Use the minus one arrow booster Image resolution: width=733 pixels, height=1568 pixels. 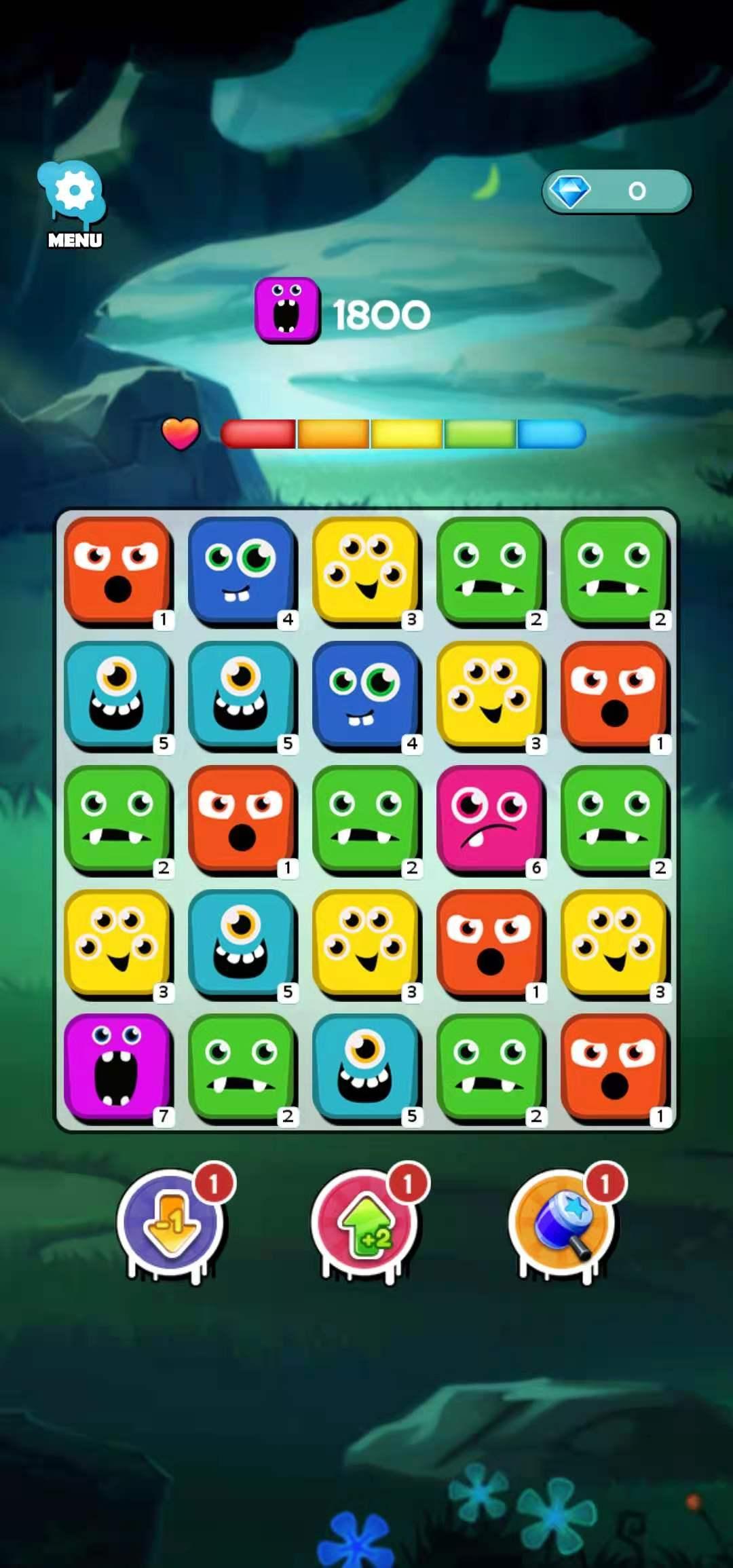tap(172, 1223)
